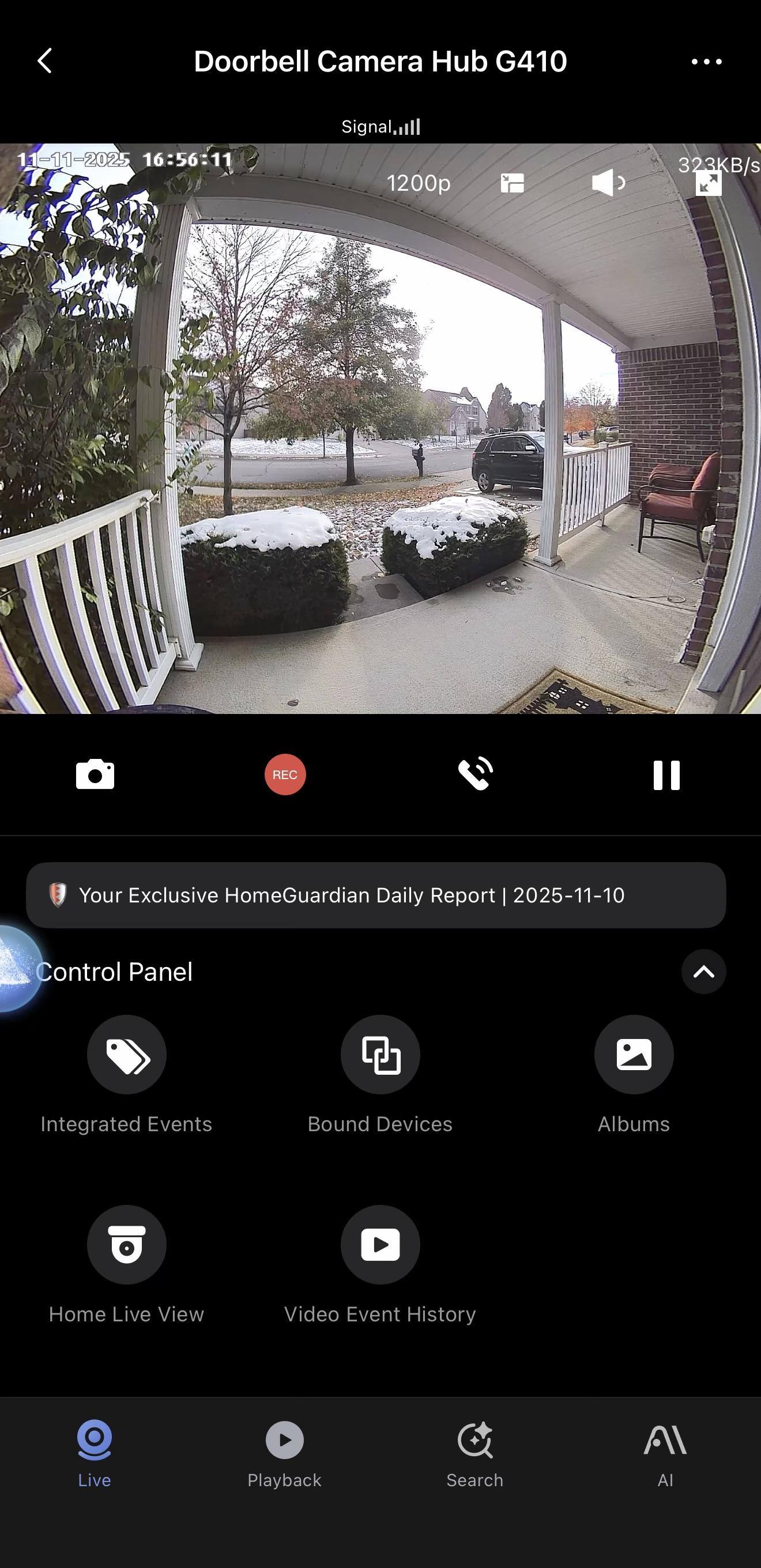This screenshot has height=1568, width=761.
Task: Start recording with the REC button
Action: tap(285, 774)
